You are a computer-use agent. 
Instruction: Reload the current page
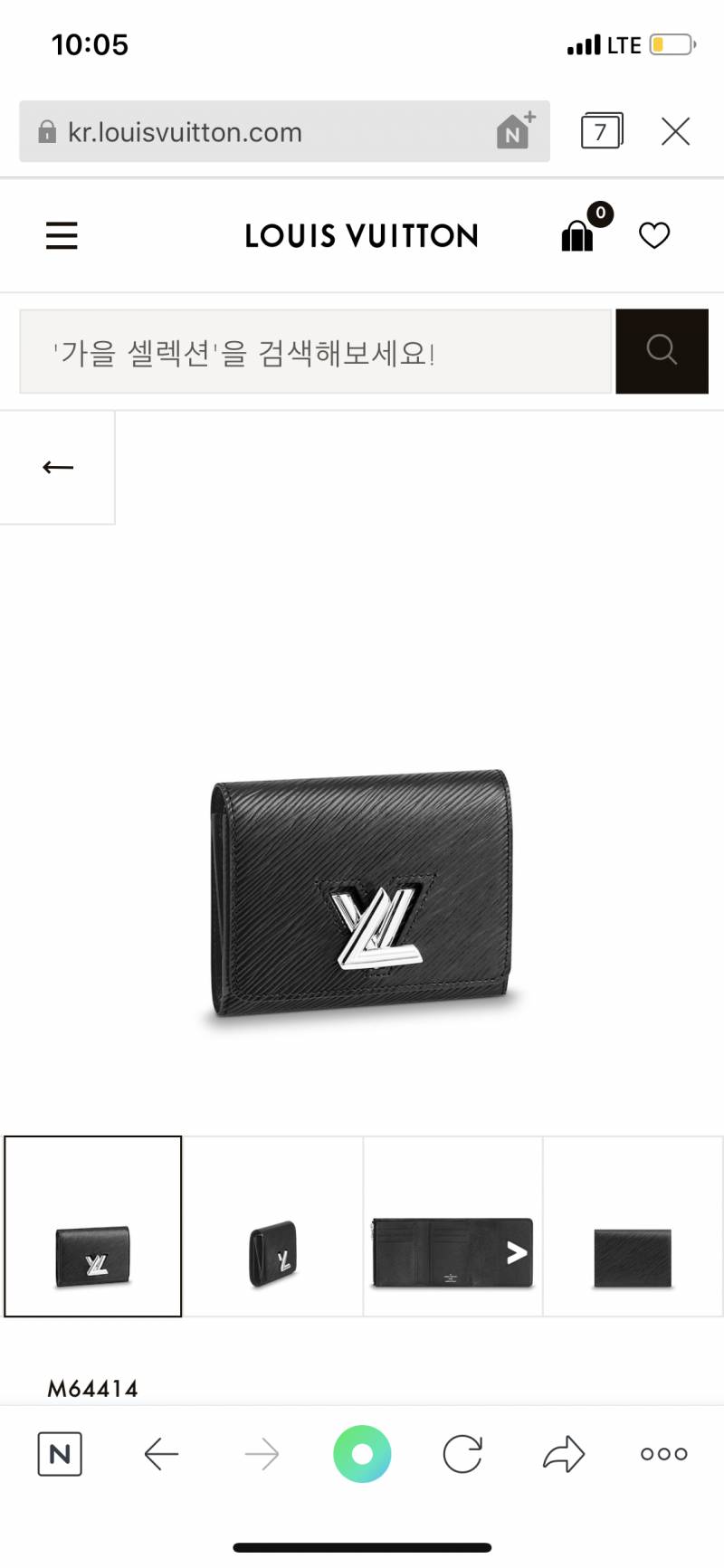coord(462,1454)
